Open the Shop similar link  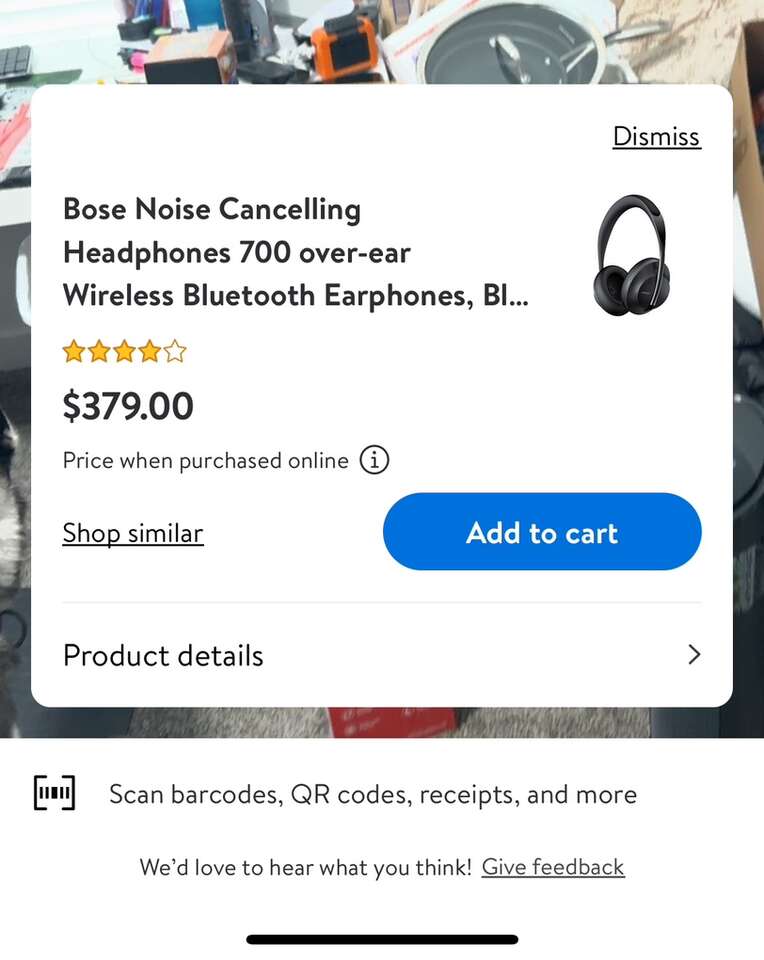point(133,533)
